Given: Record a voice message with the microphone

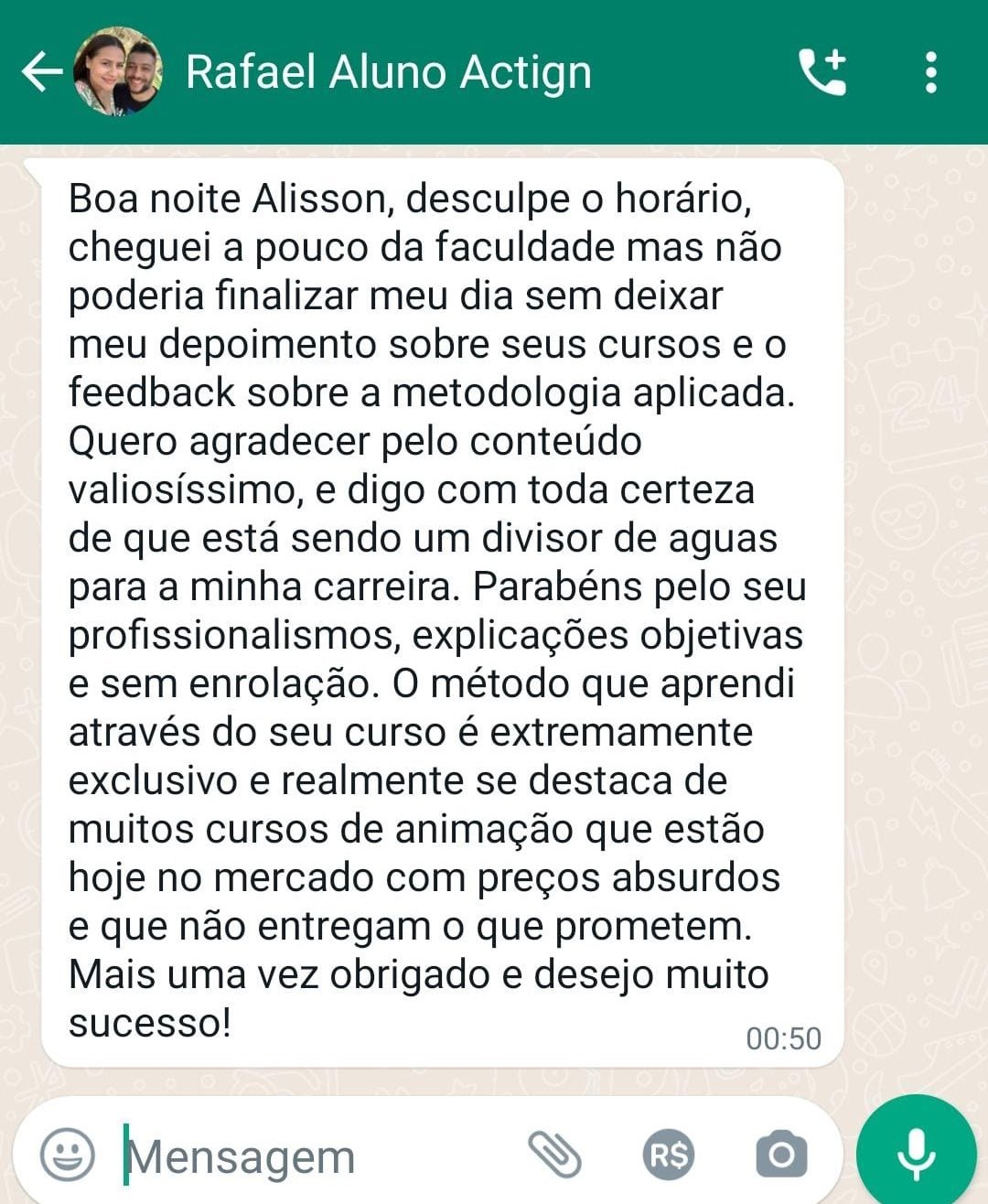Looking at the screenshot, I should coord(916,1153).
